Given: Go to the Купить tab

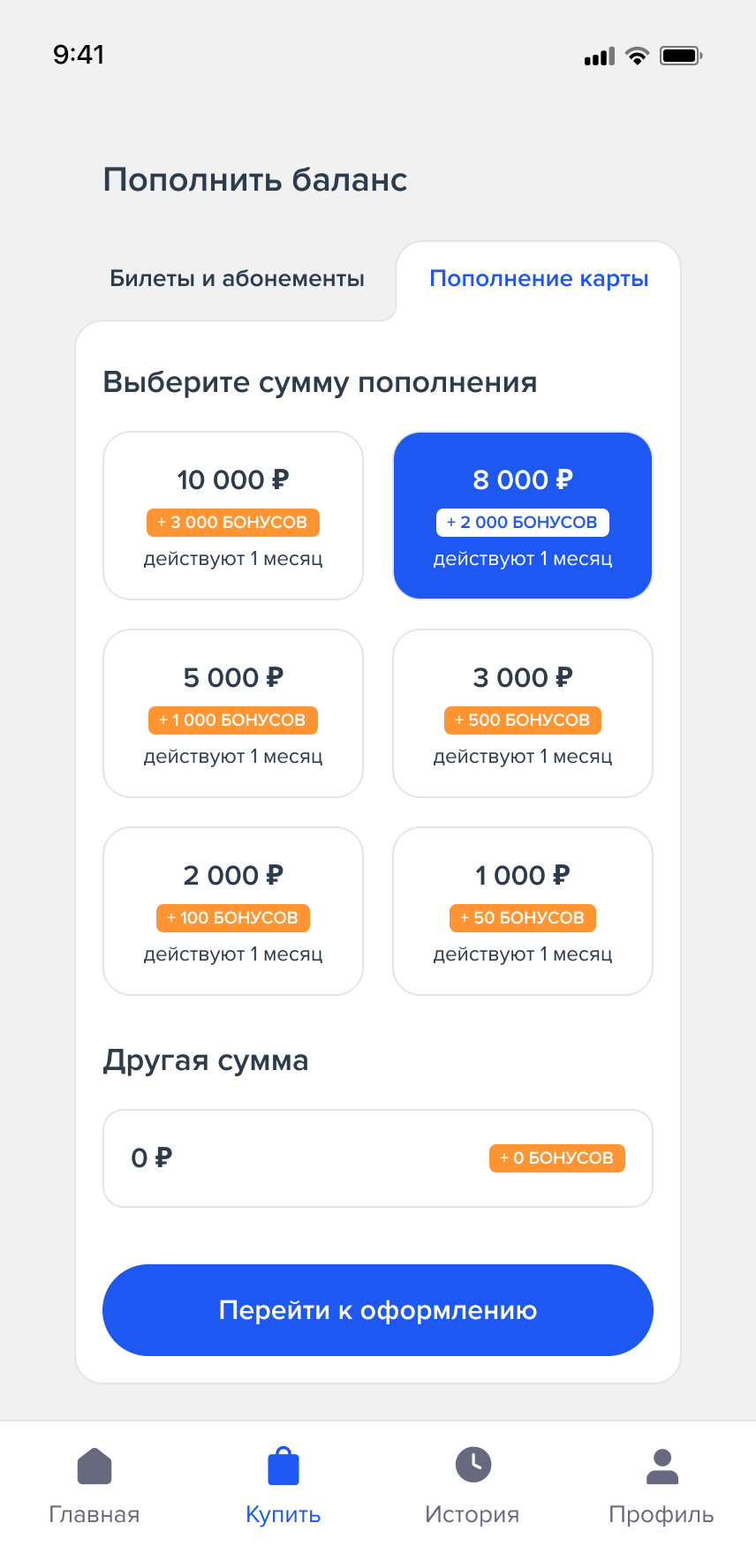Looking at the screenshot, I should tap(283, 1488).
